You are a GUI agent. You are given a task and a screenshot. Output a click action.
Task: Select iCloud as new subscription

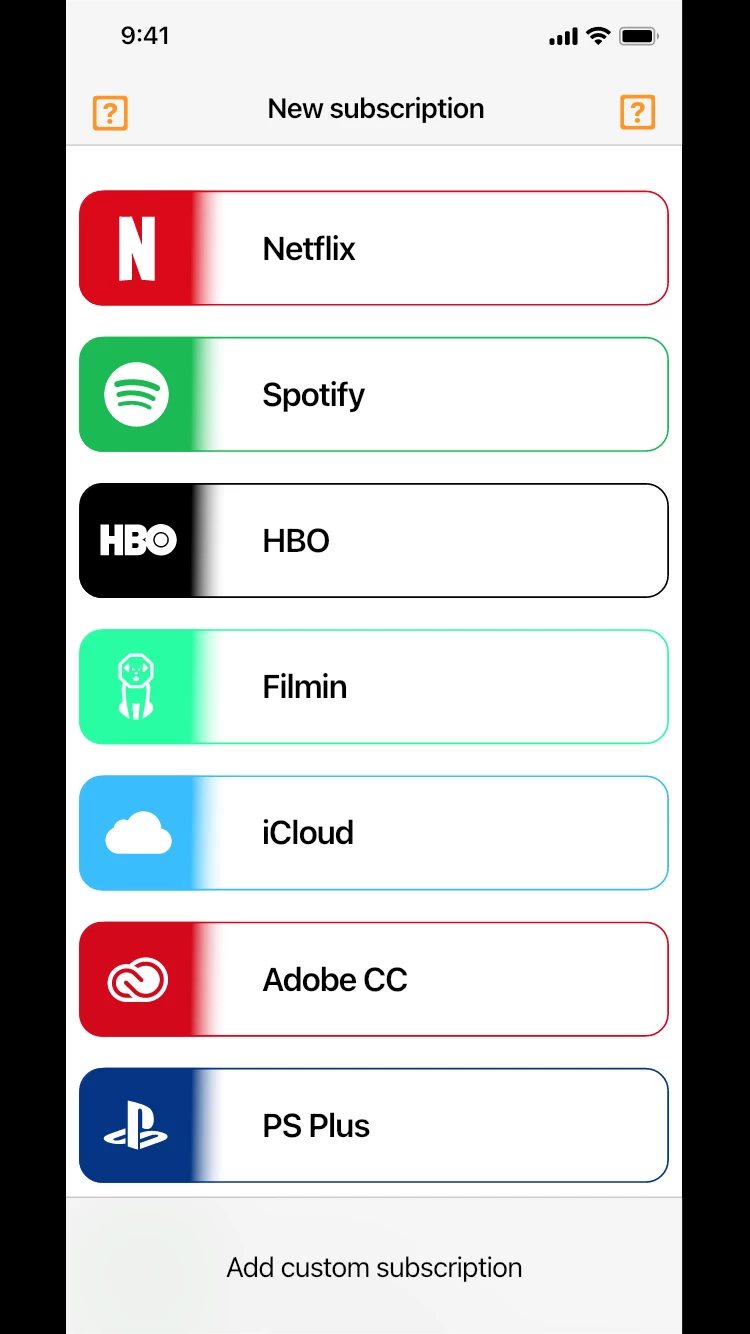click(374, 832)
